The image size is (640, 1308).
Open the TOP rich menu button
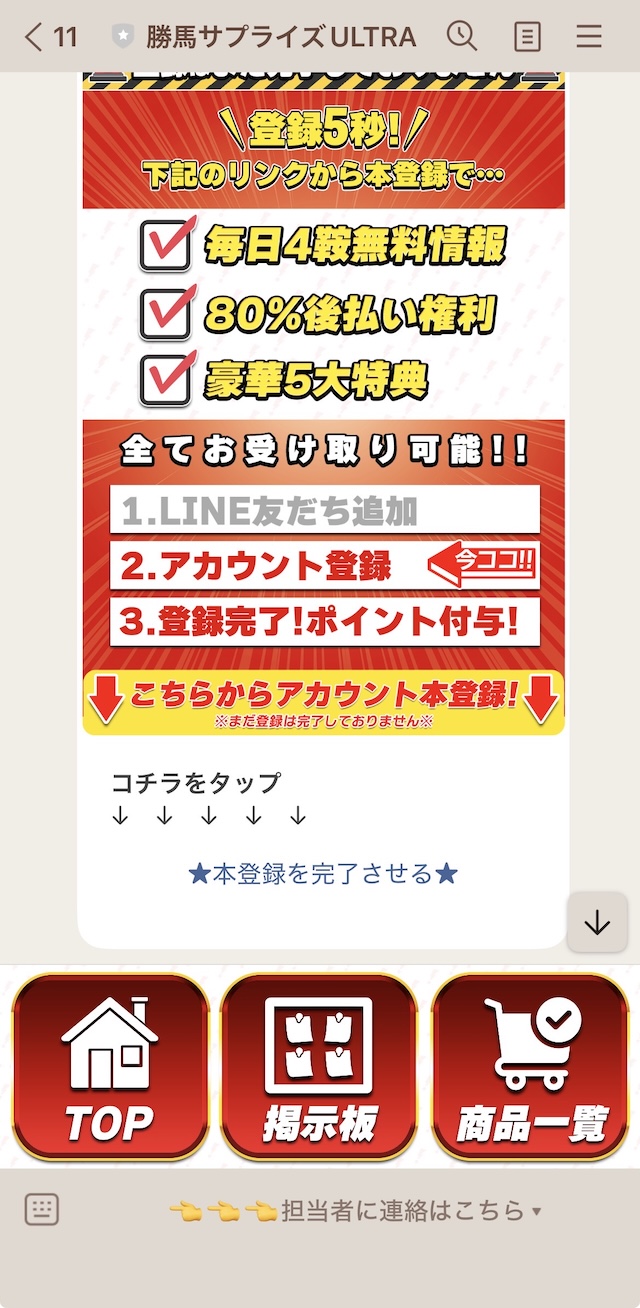coord(110,1067)
